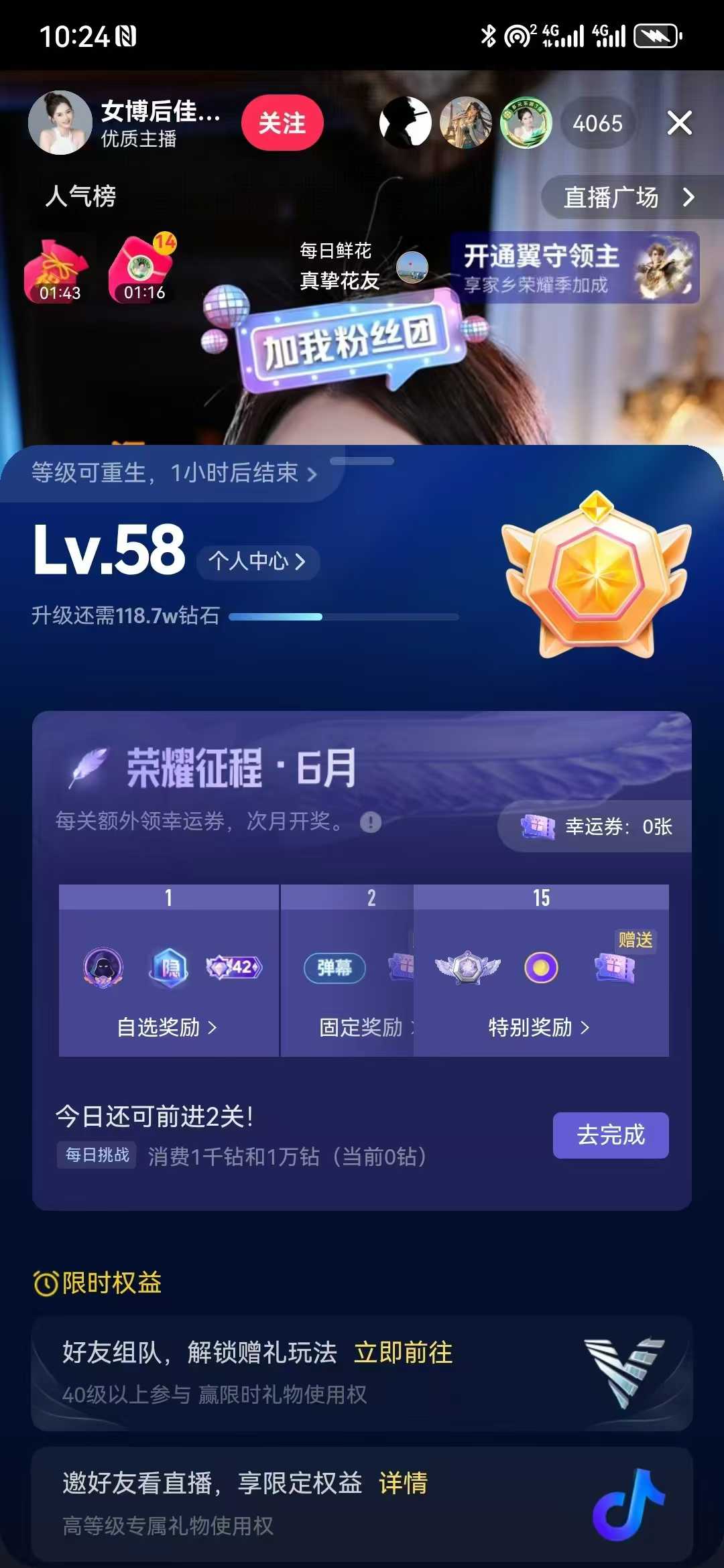Open 直播广场 live plaza
Viewport: 724px width, 1568px height.
(x=628, y=198)
